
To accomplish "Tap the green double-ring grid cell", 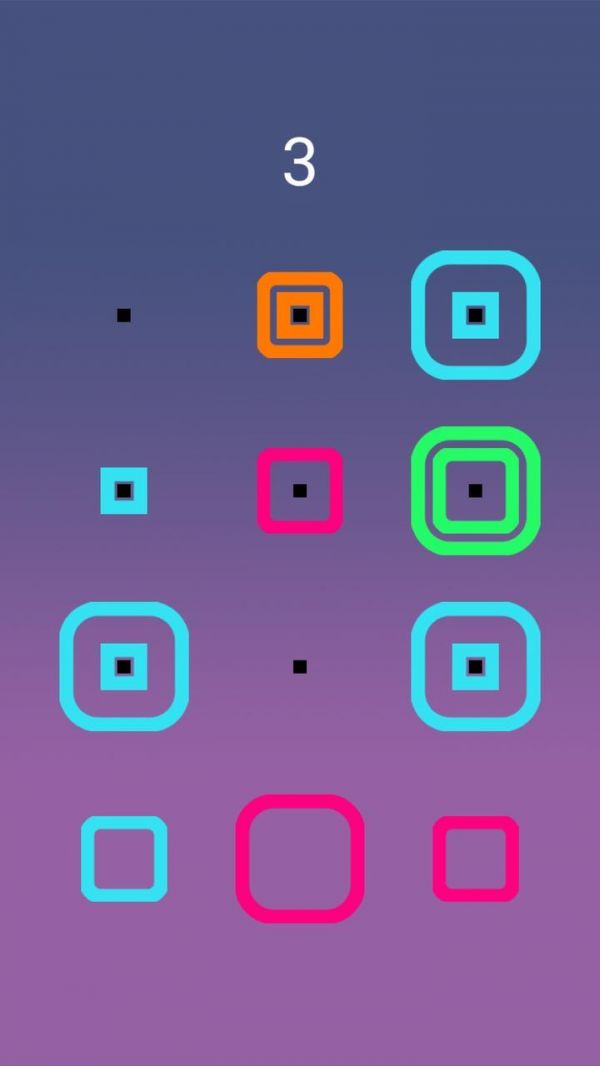I will point(476,491).
